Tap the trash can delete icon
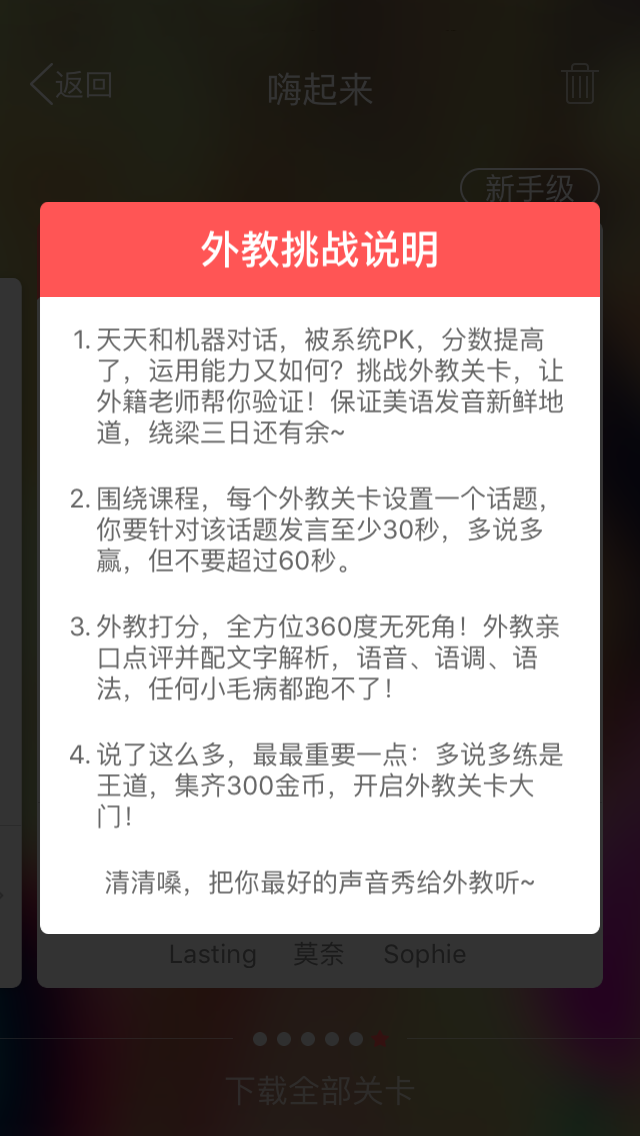Viewport: 640px width, 1136px height. 580,84
